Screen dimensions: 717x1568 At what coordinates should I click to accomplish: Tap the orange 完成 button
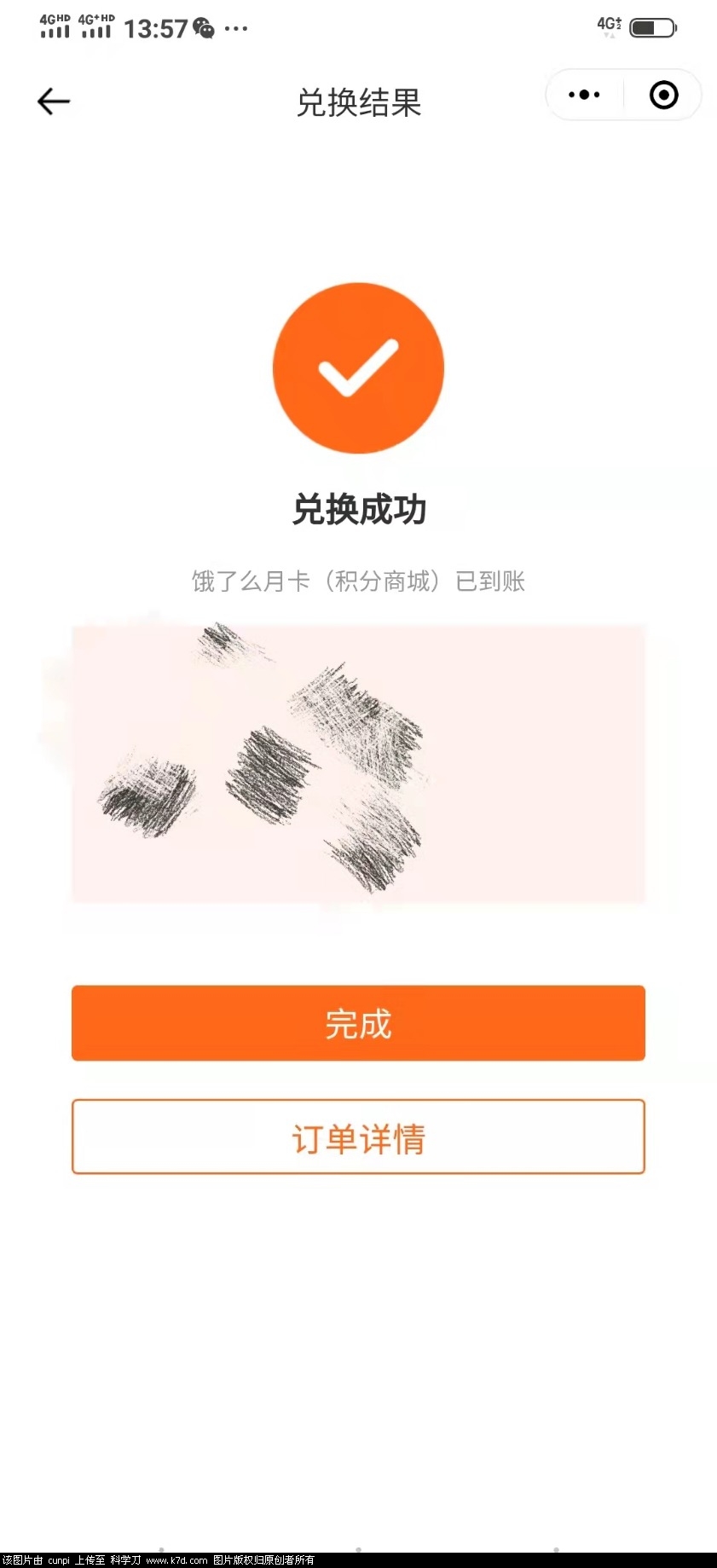(358, 1023)
